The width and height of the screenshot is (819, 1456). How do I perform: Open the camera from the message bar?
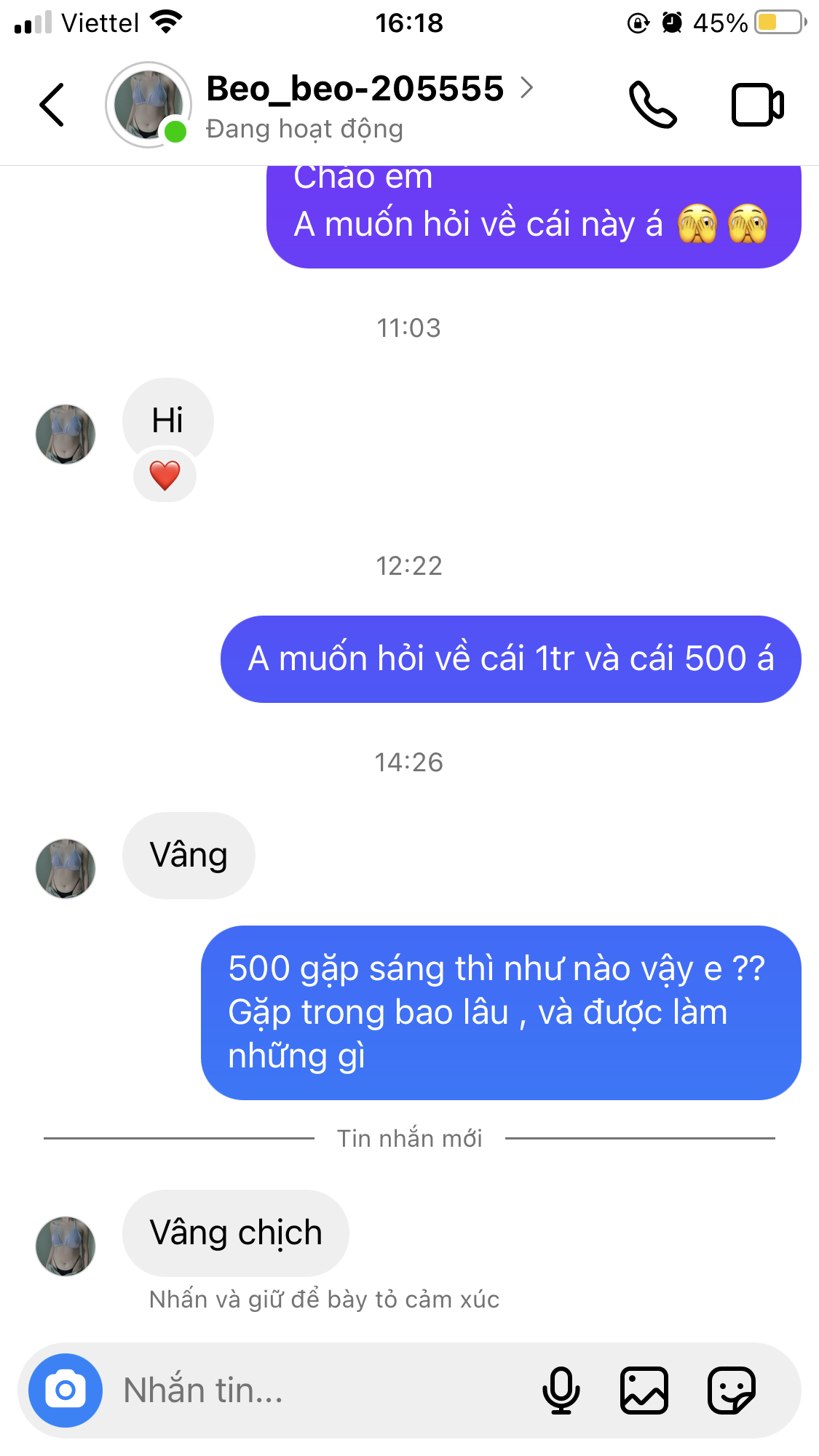pos(66,1391)
